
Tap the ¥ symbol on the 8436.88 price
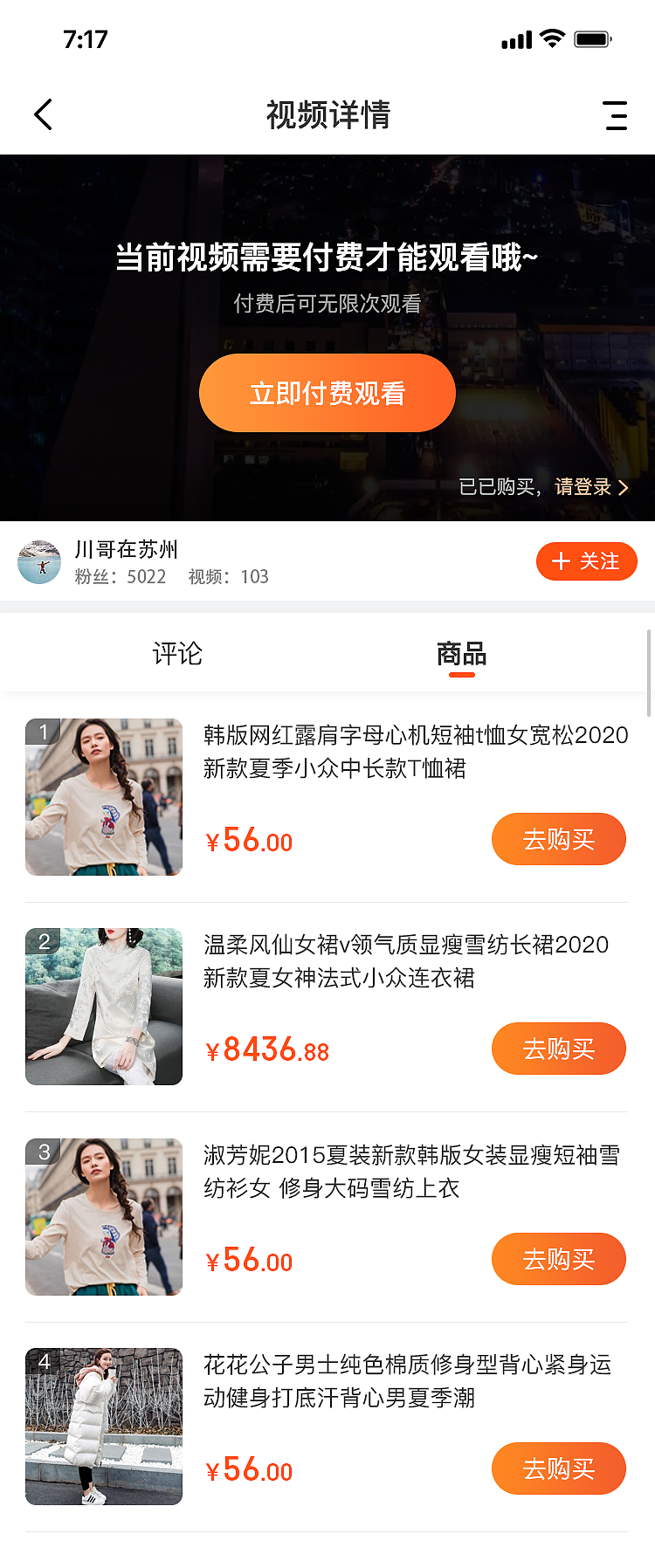[213, 1049]
